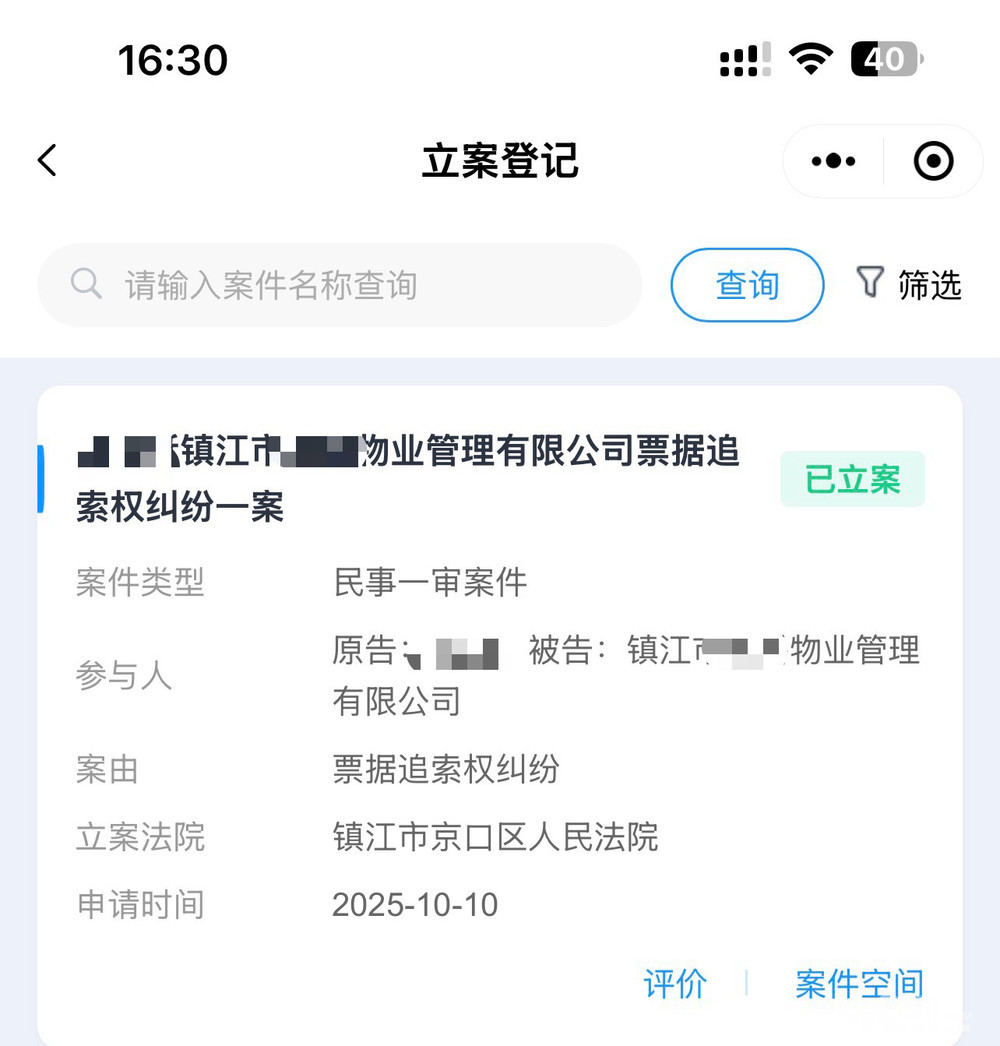This screenshot has width=1000, height=1046.
Task: Open the 筛选 filter options
Action: [909, 286]
